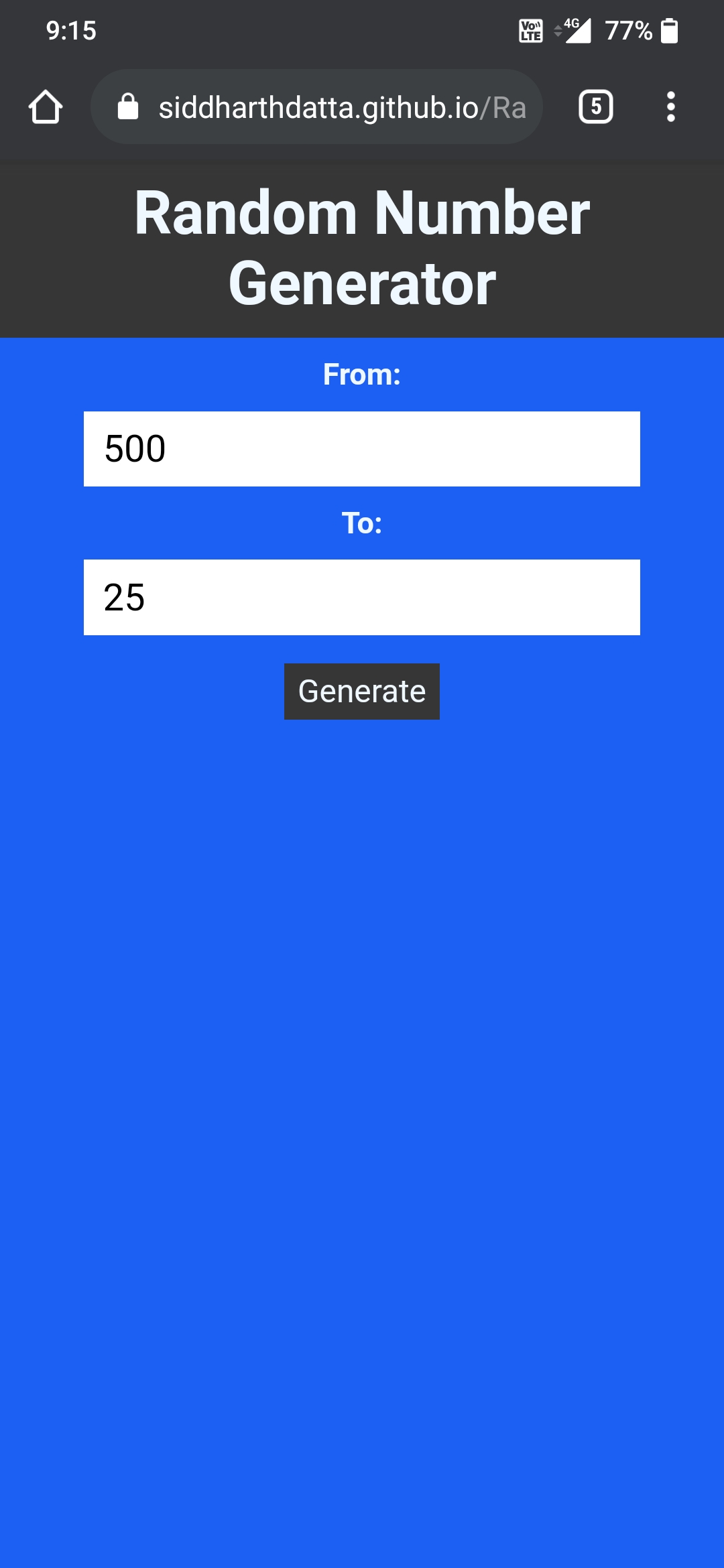Click the From: label text
This screenshot has width=724, height=1568.
[361, 375]
